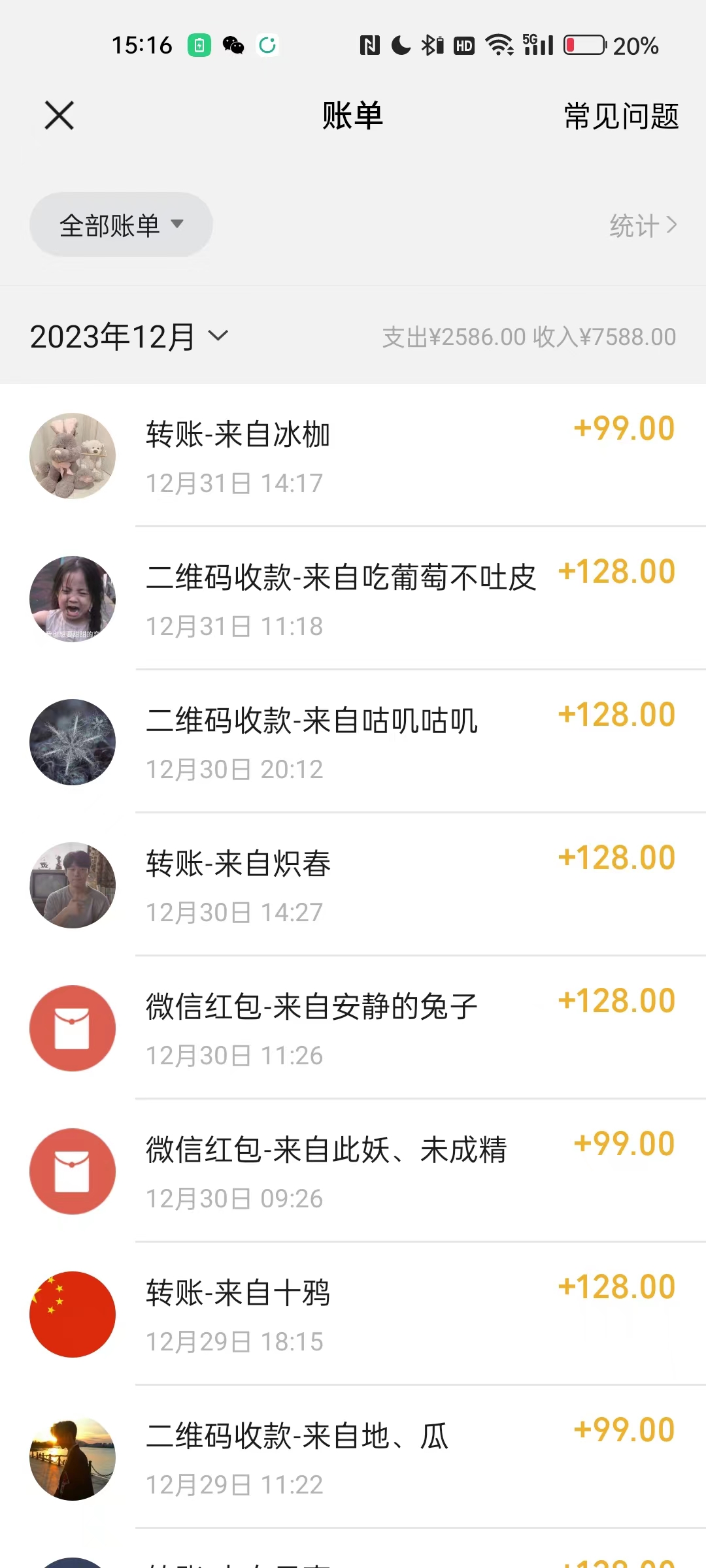Screen dimensions: 706x1568
Task: Close the 账单 page
Action: (x=59, y=116)
